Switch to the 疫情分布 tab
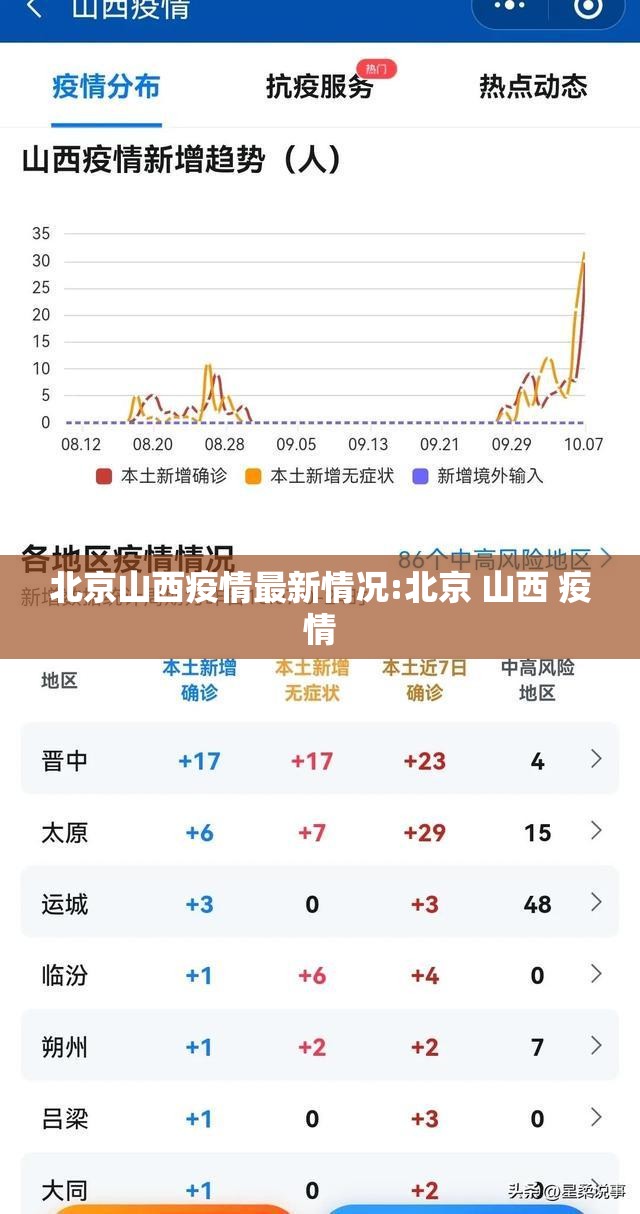The image size is (640, 1214). point(106,87)
